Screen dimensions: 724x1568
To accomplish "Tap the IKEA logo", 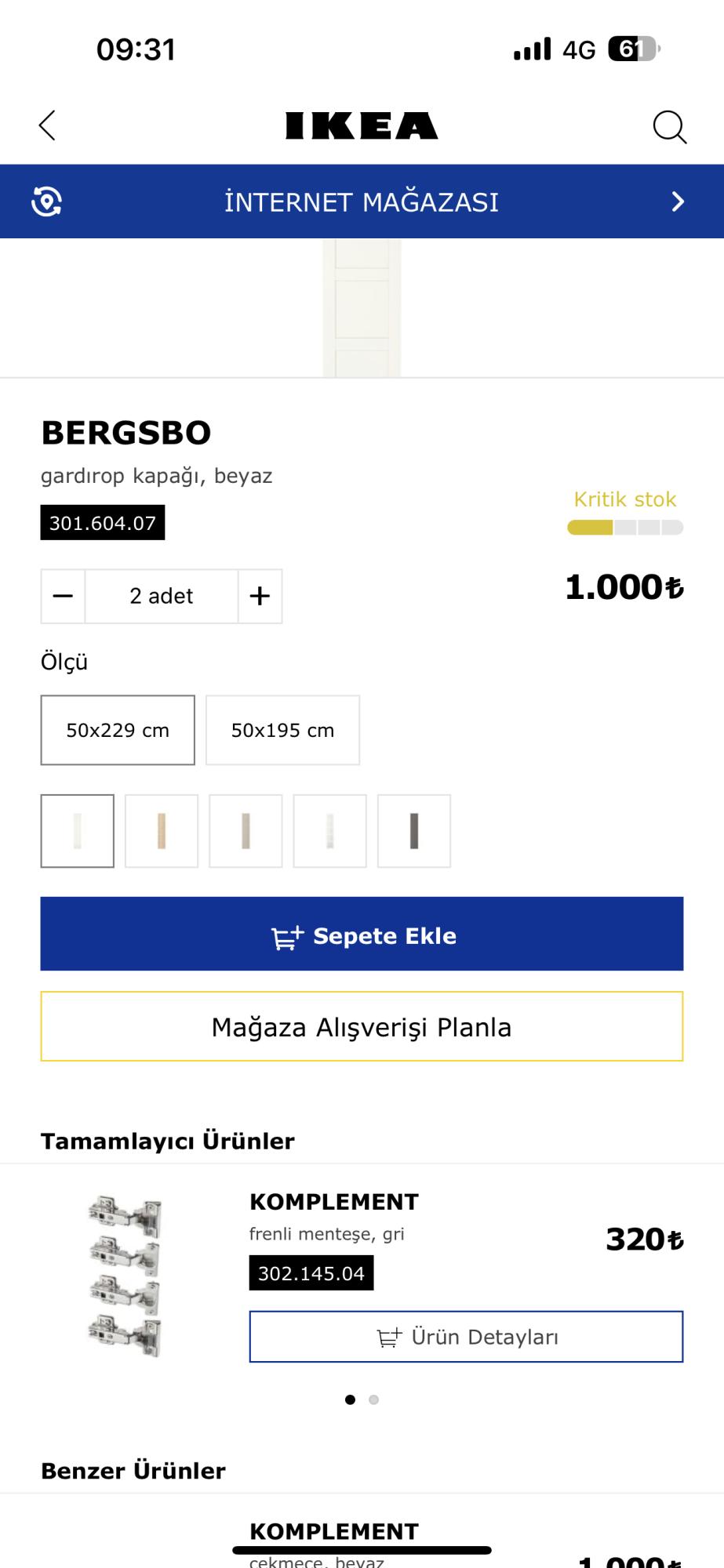I will tap(361, 124).
